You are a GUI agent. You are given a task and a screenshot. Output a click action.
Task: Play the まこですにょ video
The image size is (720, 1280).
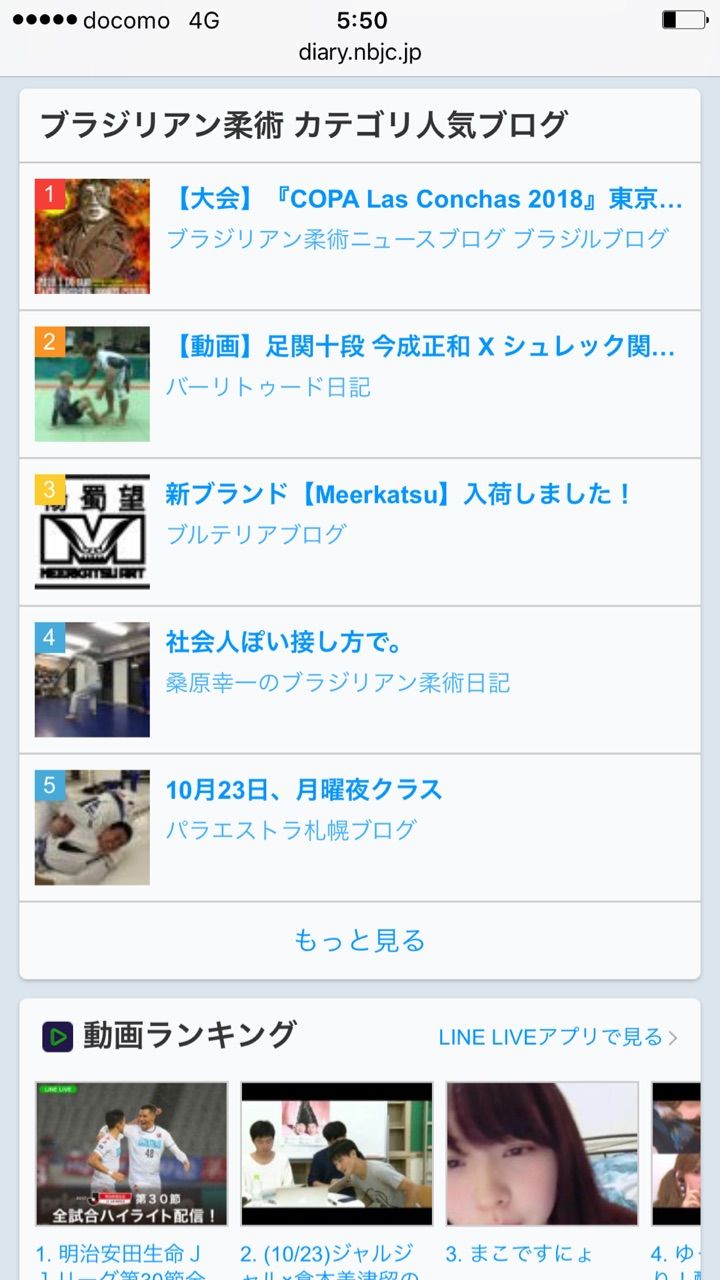(x=541, y=1153)
